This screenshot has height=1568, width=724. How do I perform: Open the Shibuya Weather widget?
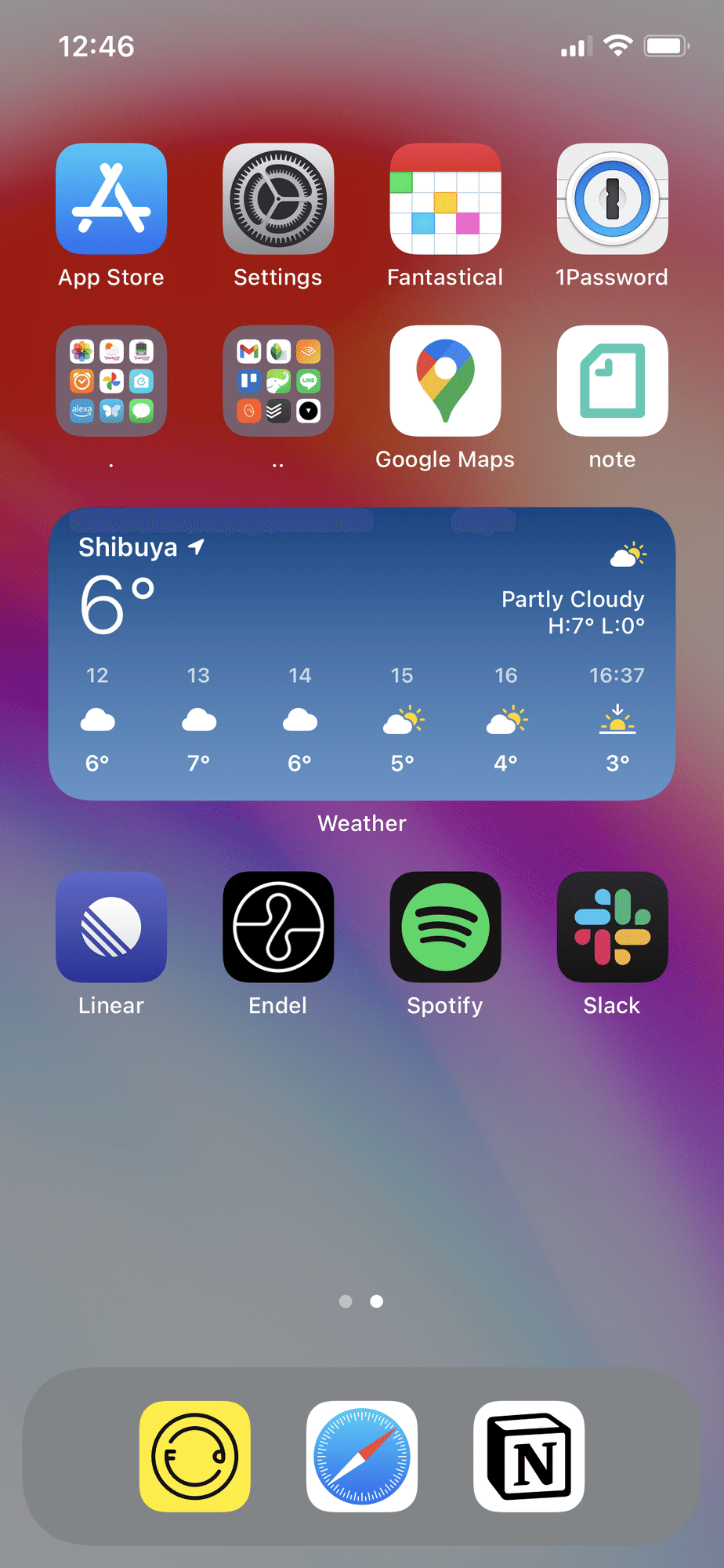(x=362, y=654)
